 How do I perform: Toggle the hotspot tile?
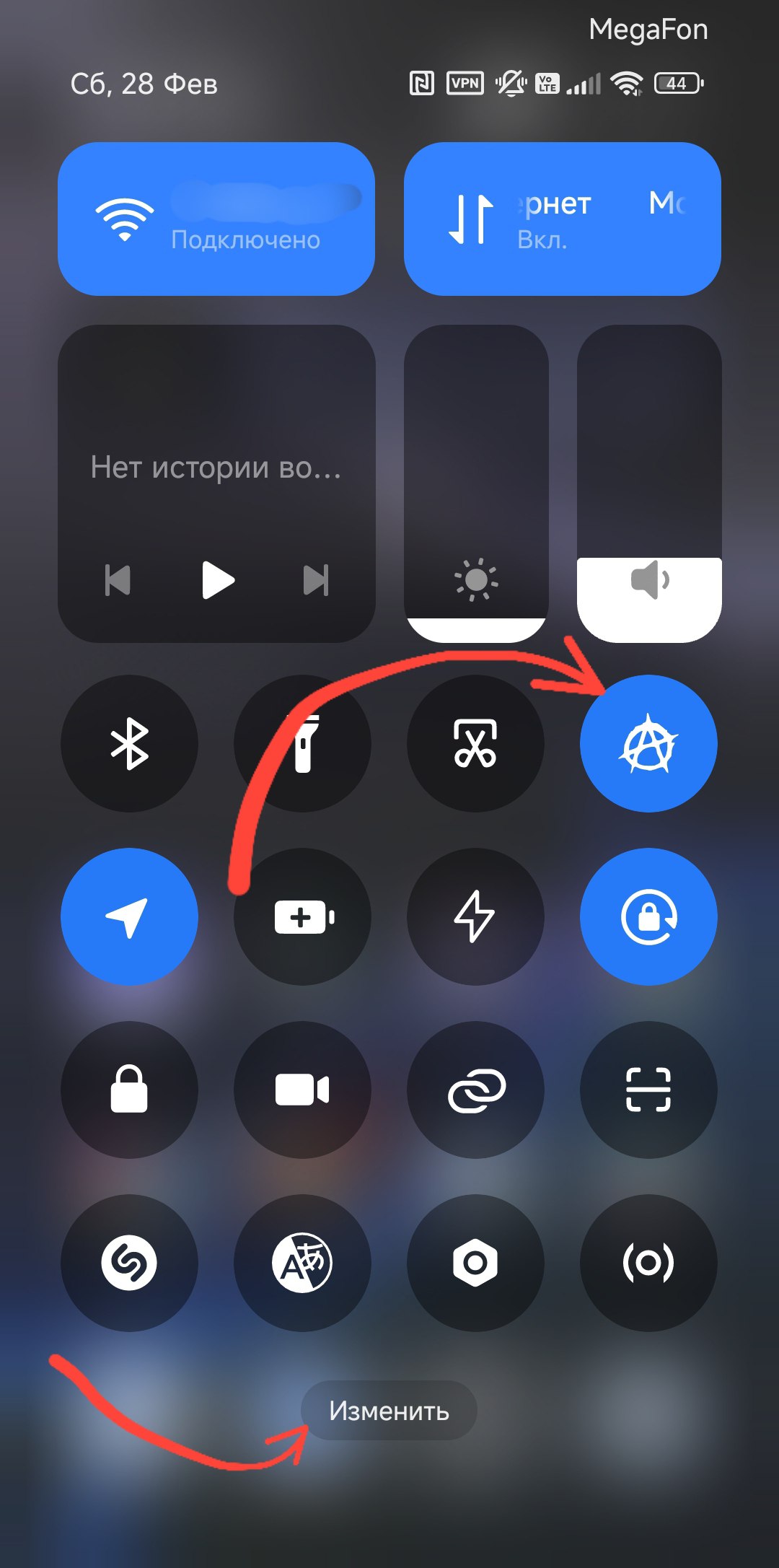[x=648, y=1263]
